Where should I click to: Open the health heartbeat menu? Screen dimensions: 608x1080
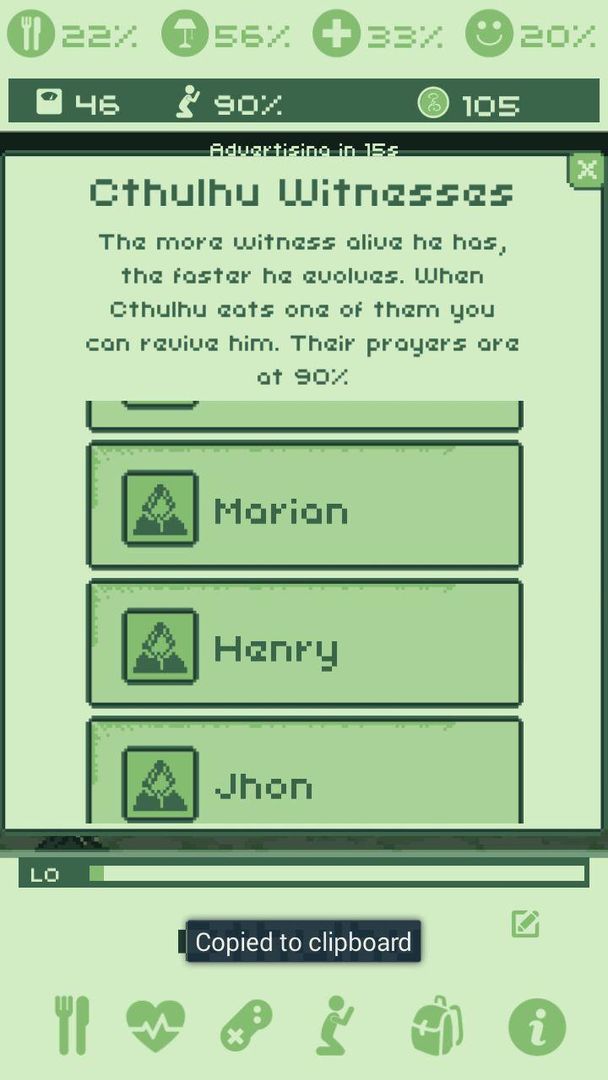[x=155, y=1025]
